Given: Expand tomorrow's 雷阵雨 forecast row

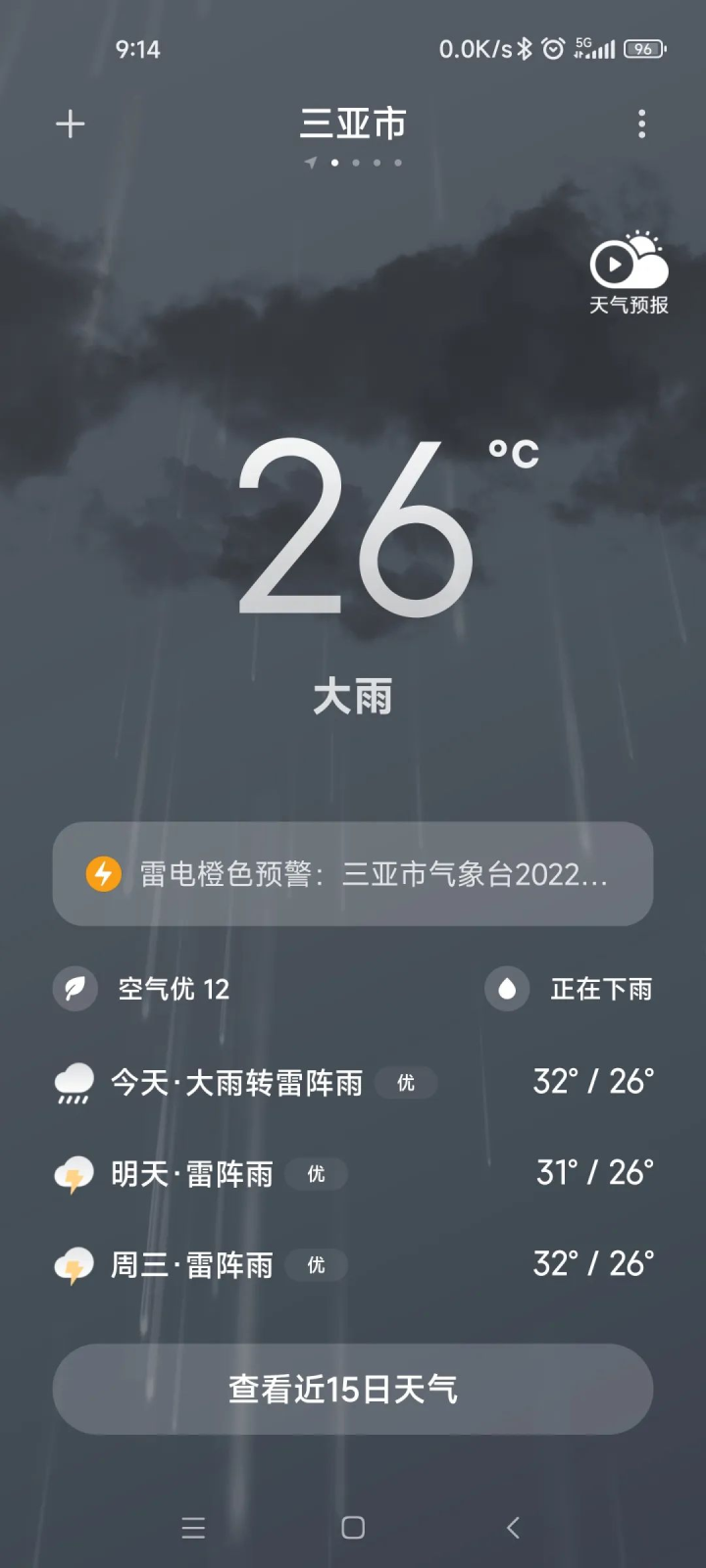Looking at the screenshot, I should (x=353, y=1173).
